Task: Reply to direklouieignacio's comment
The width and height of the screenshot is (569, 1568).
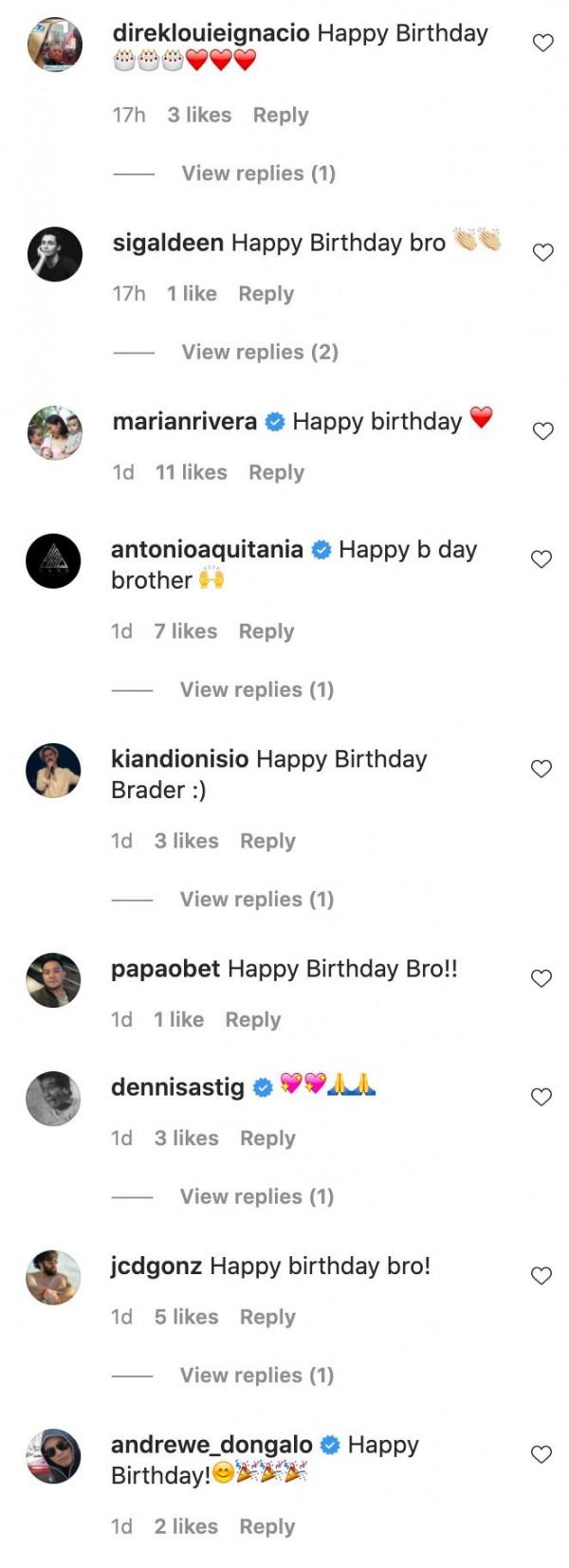Action: coord(280,115)
